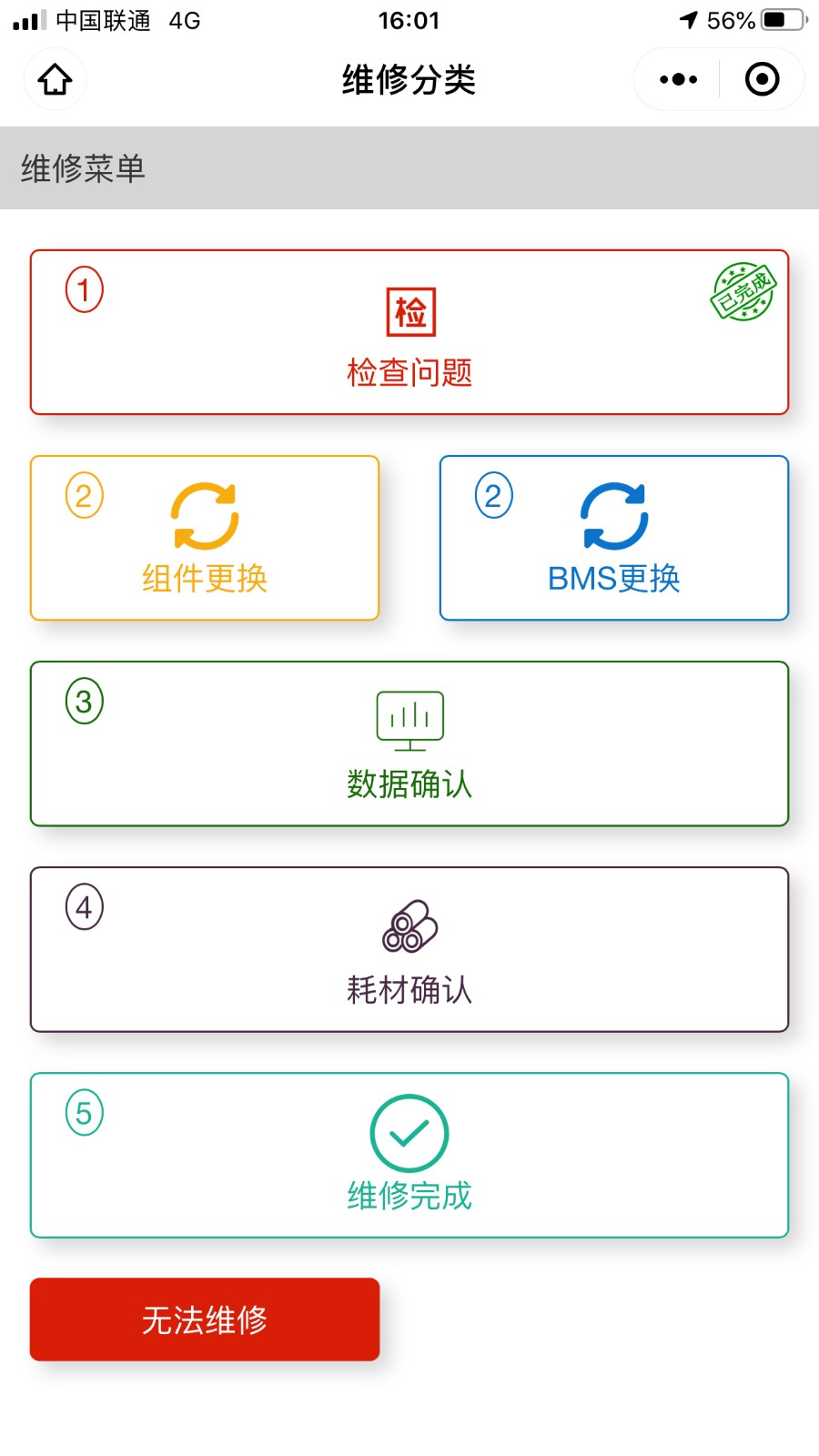Open the 检查问题 step card
819x1456 pixels.
409,332
